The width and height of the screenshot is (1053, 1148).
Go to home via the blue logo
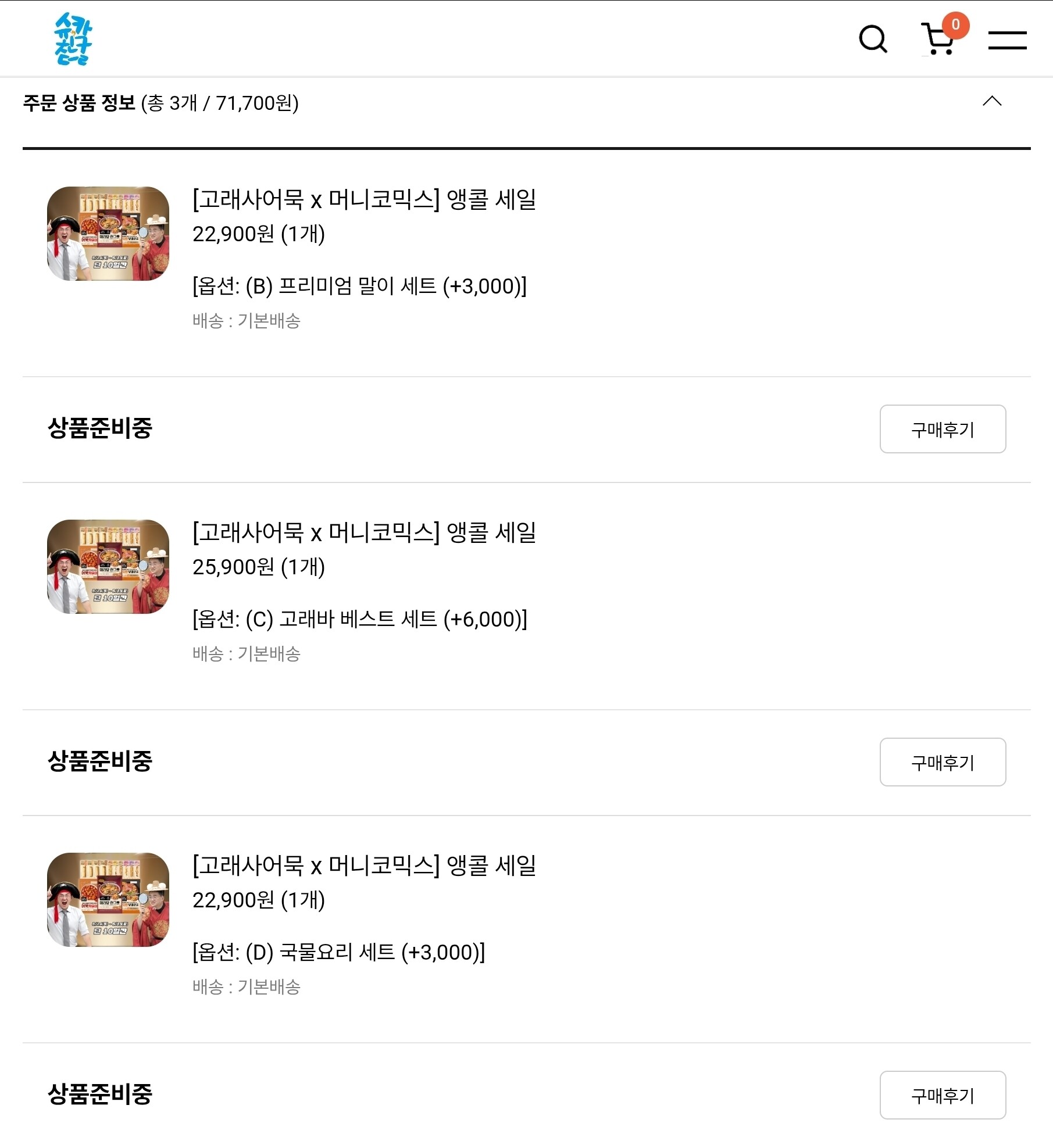[73, 38]
